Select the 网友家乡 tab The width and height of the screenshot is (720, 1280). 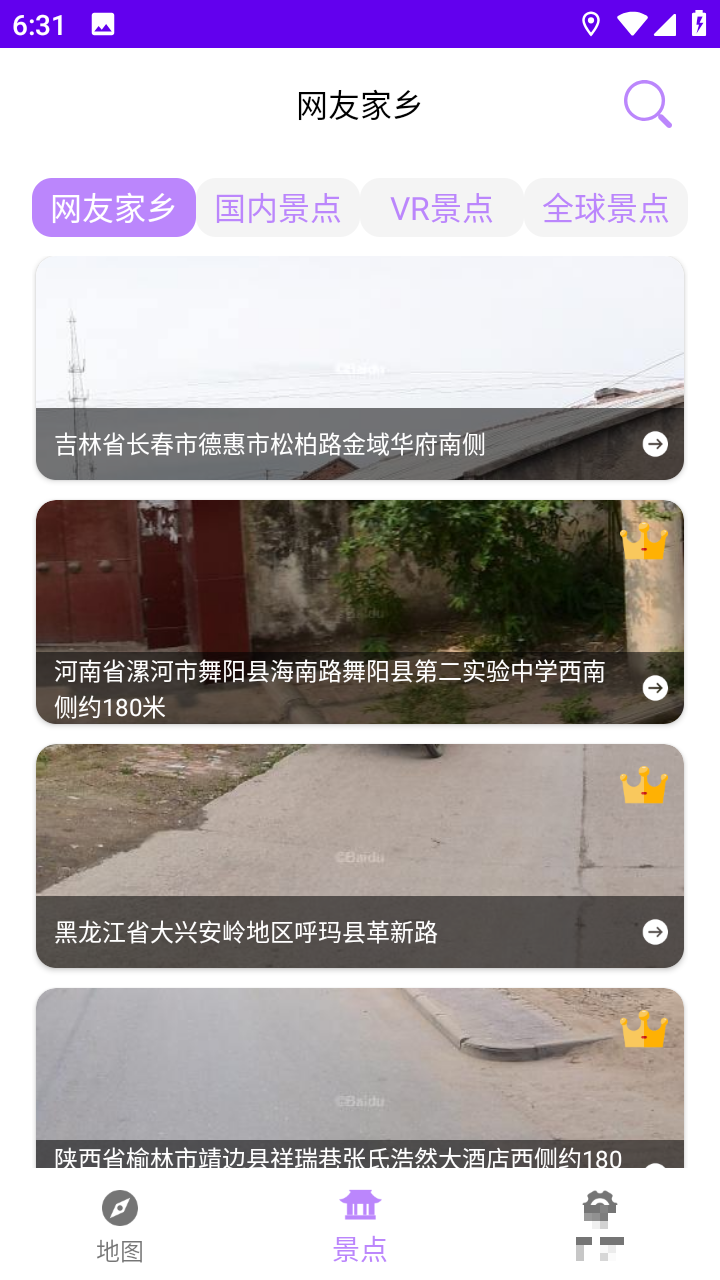(x=113, y=208)
